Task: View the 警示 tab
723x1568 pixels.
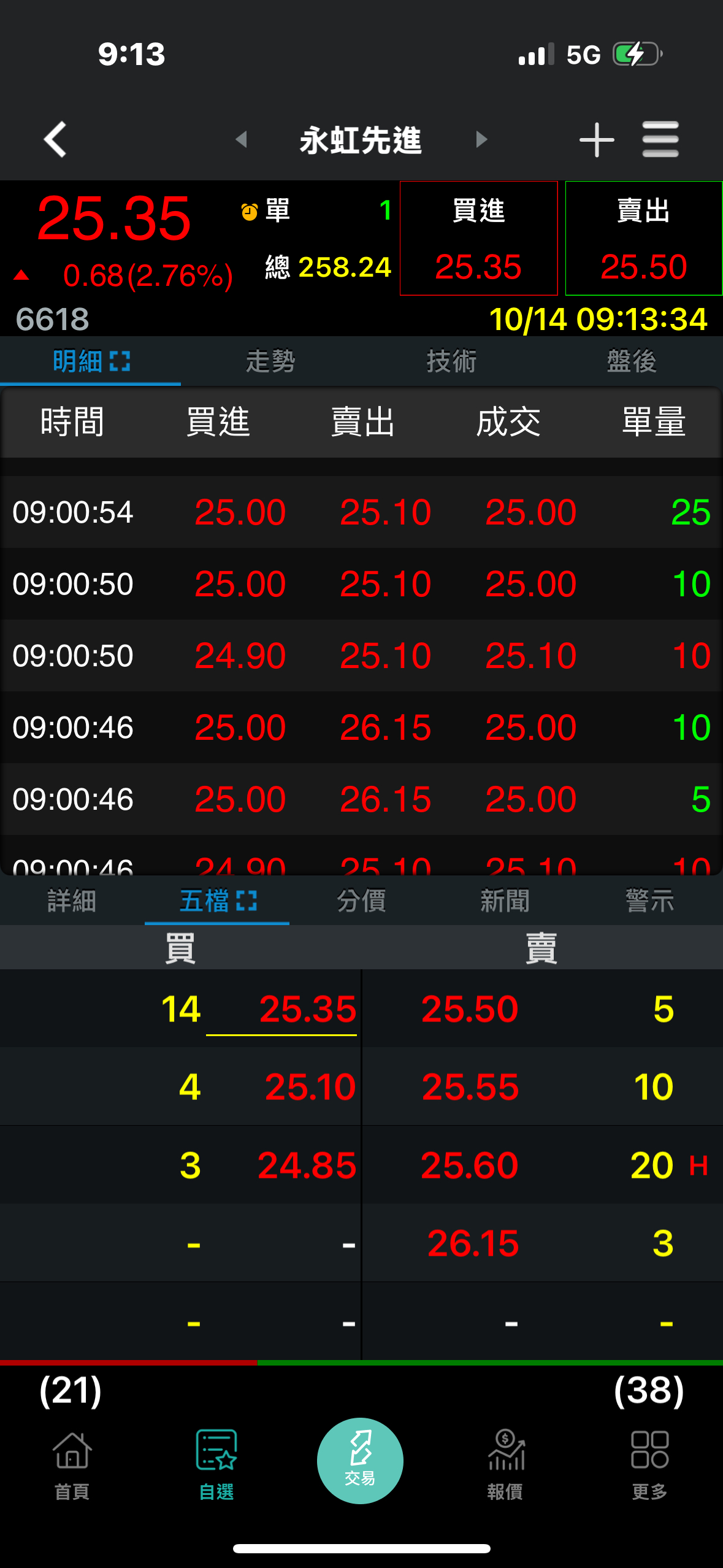Action: (x=649, y=901)
